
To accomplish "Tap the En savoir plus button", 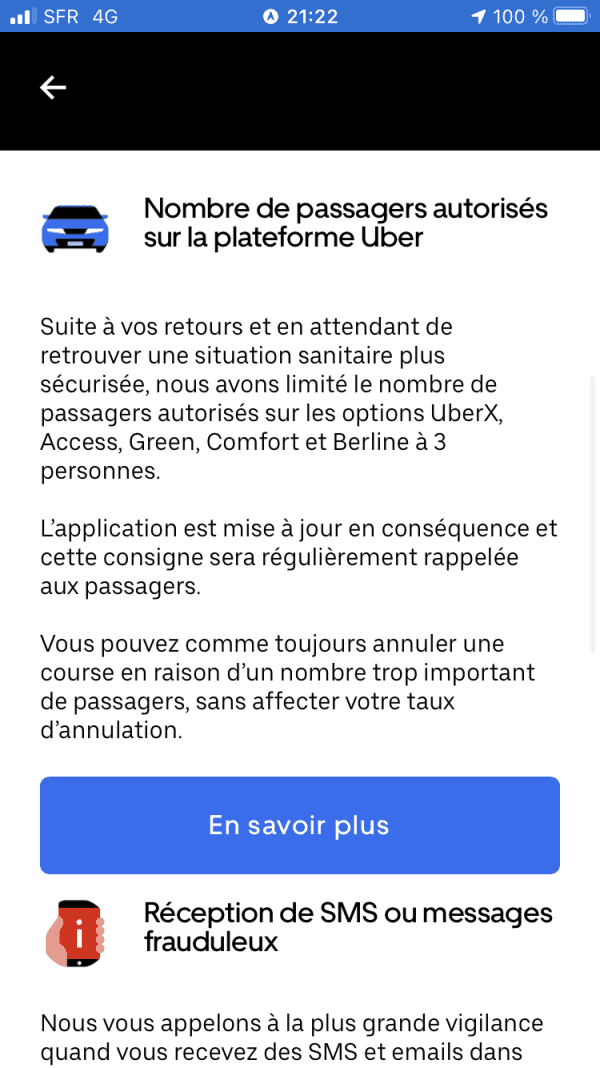I will (x=300, y=825).
